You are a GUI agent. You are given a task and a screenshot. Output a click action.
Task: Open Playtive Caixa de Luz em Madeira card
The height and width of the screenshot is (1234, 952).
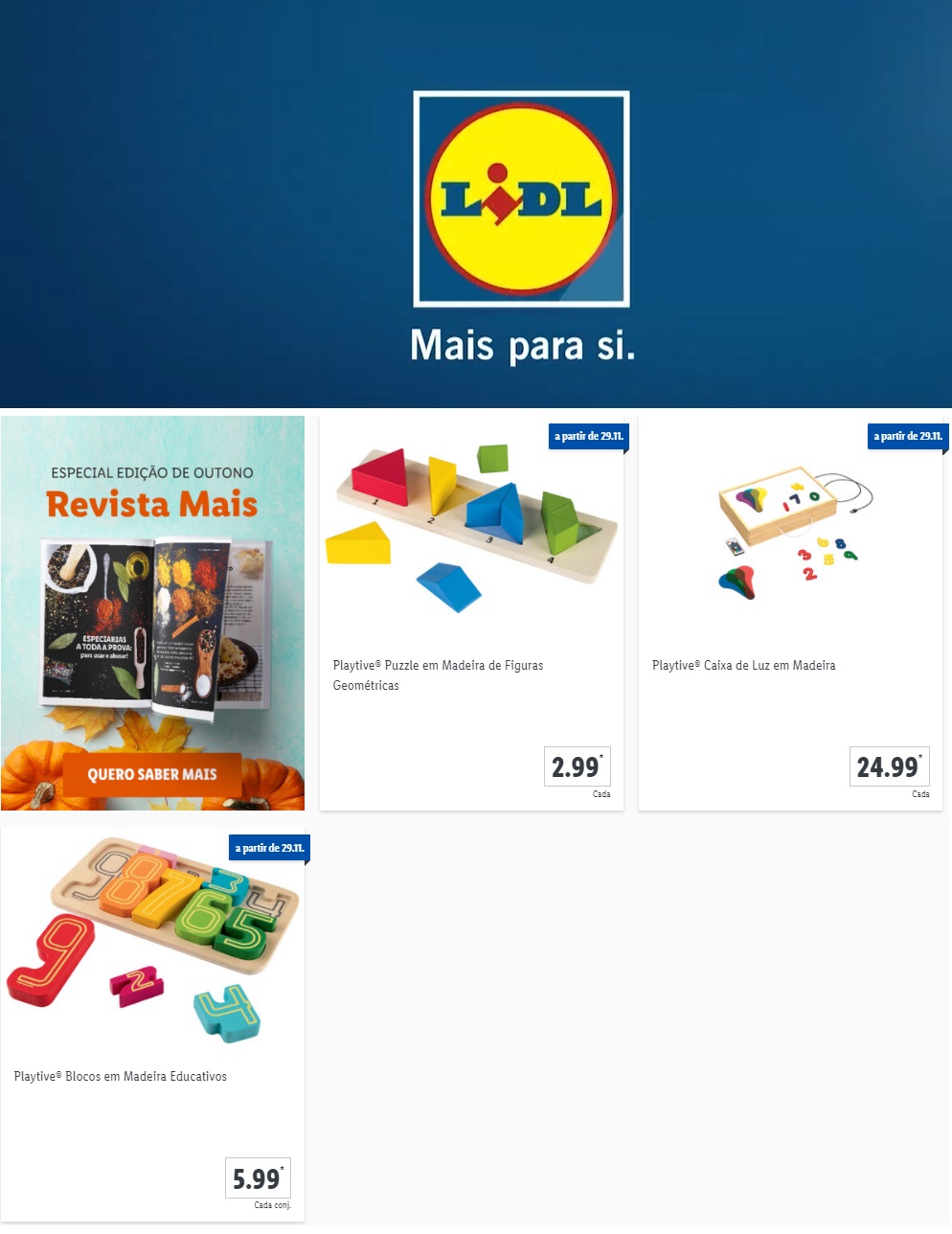click(790, 613)
